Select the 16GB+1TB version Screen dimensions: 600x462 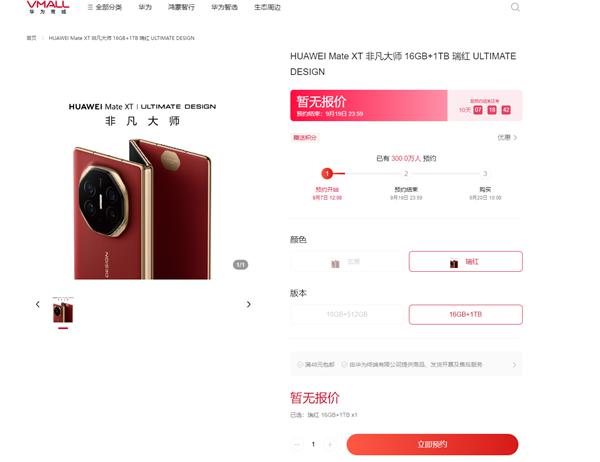click(465, 314)
